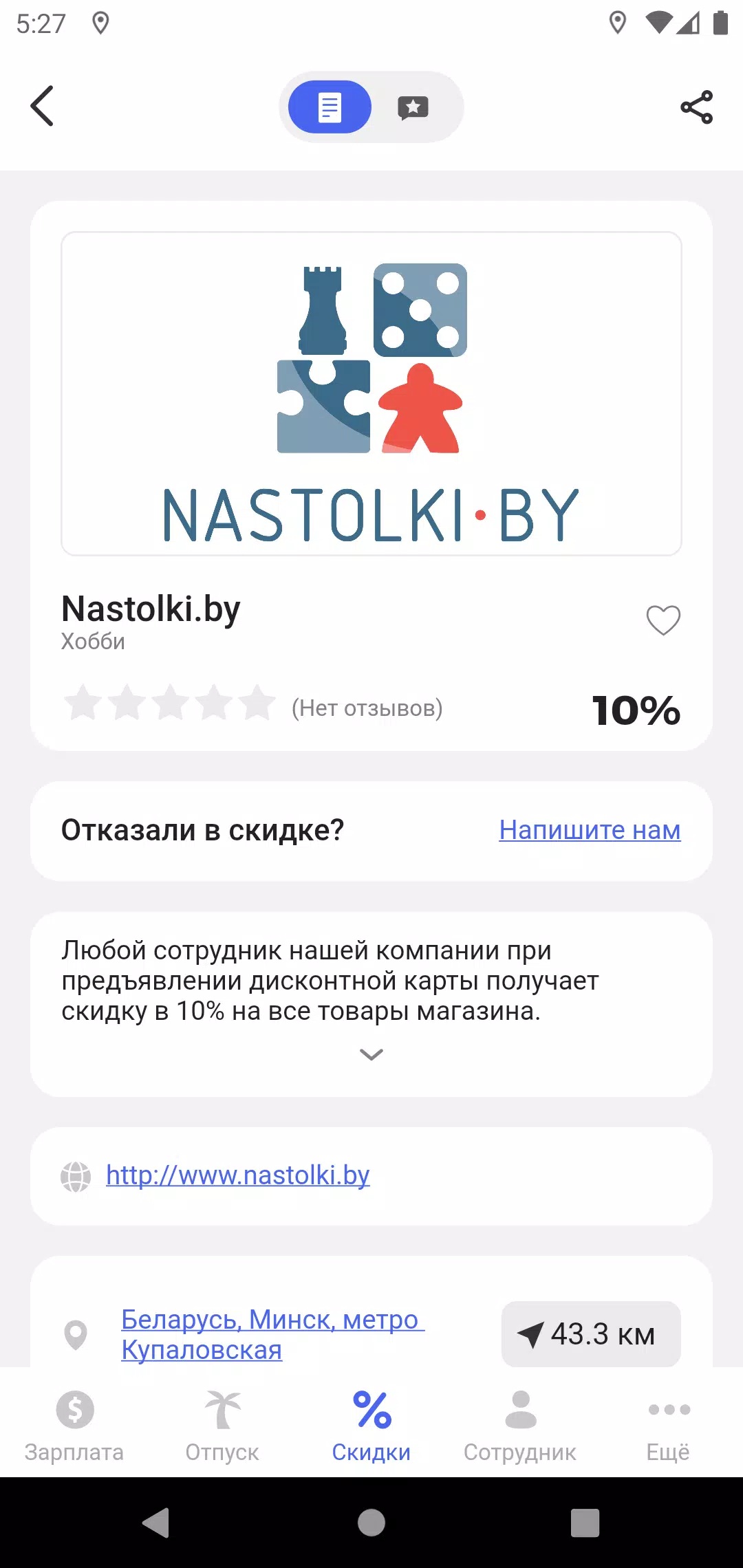Open the Ещё menu tab
The height and width of the screenshot is (1568, 743).
point(668,1425)
